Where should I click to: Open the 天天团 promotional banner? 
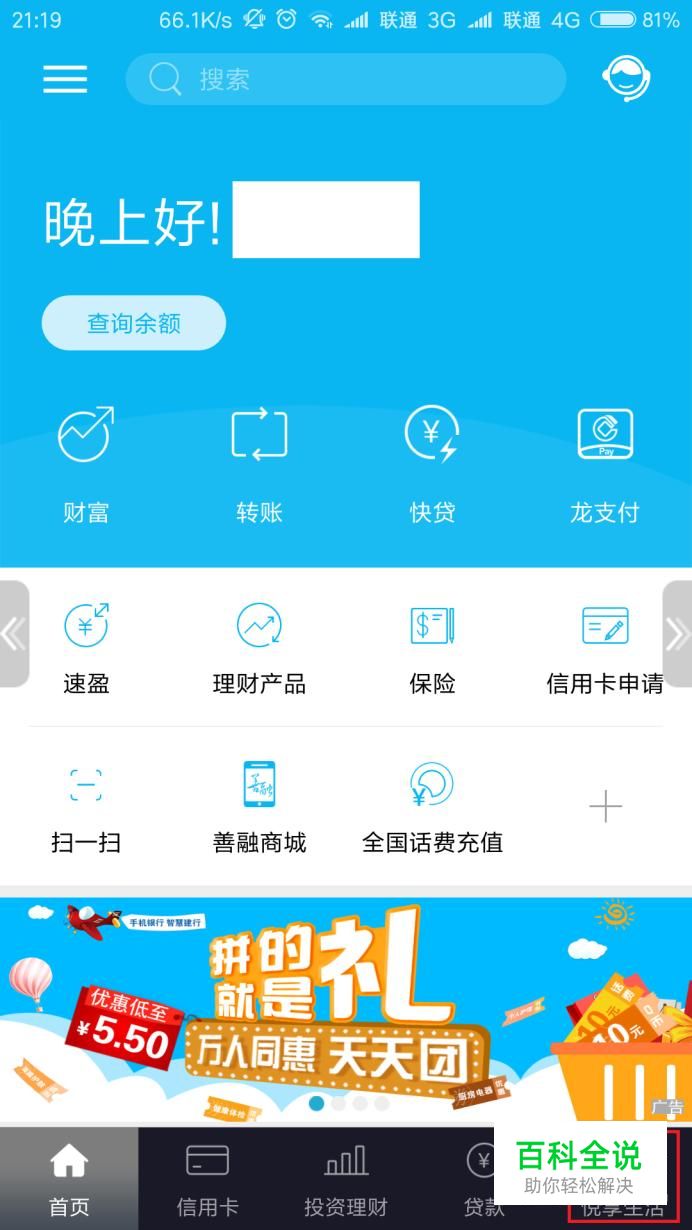click(x=346, y=1008)
